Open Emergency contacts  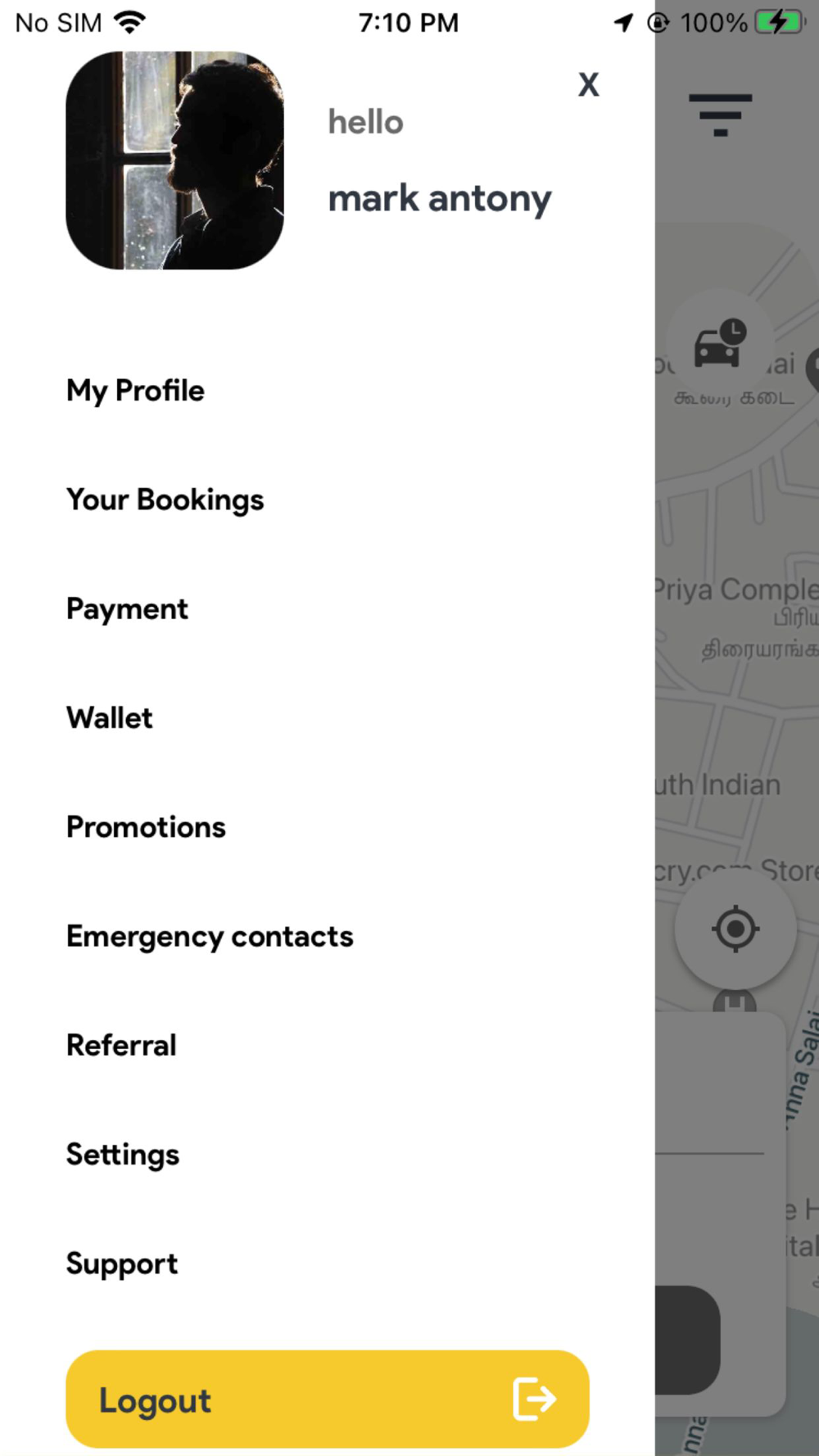point(210,936)
